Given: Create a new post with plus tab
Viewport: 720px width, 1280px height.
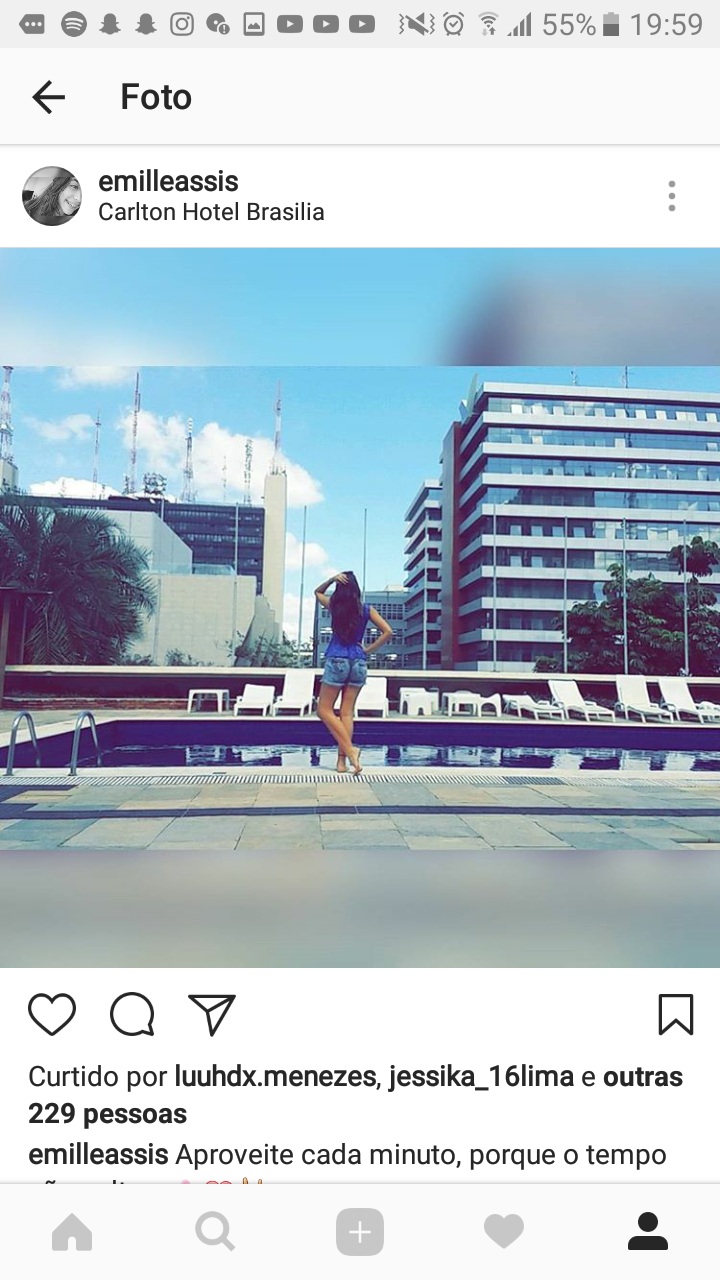Looking at the screenshot, I should [x=360, y=1232].
